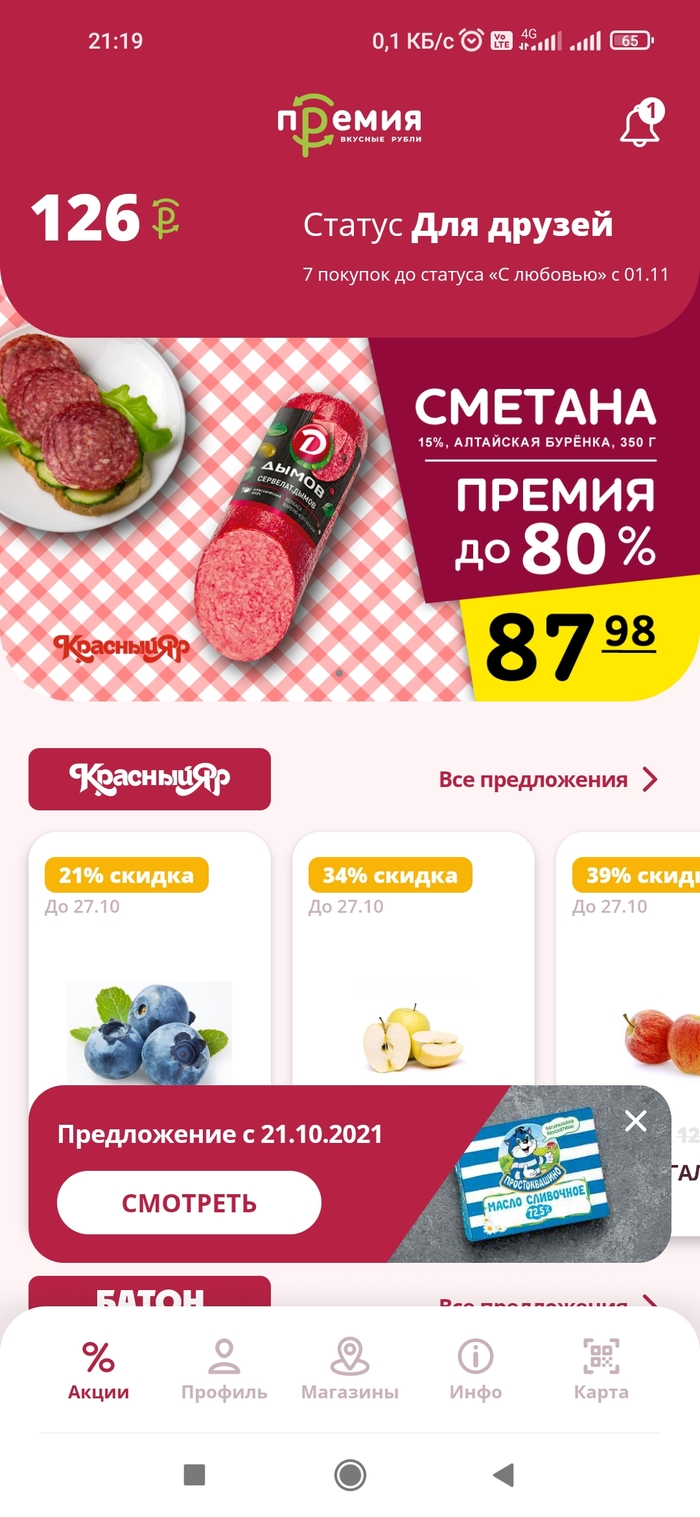Viewport: 700px width, 1517px height.
Task: Open the Магазины tab
Action: tap(350, 1371)
